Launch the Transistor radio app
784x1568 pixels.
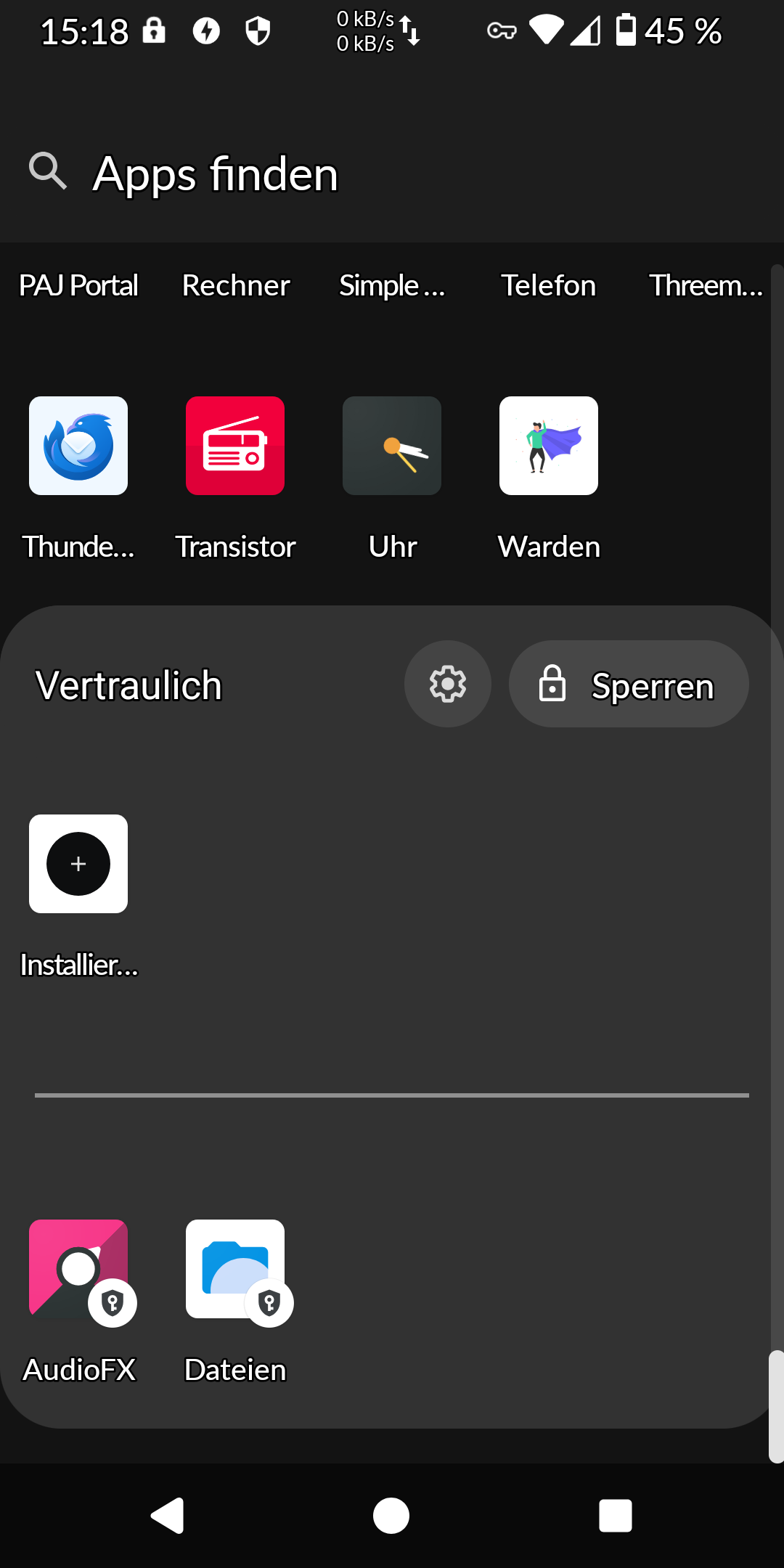click(x=235, y=446)
